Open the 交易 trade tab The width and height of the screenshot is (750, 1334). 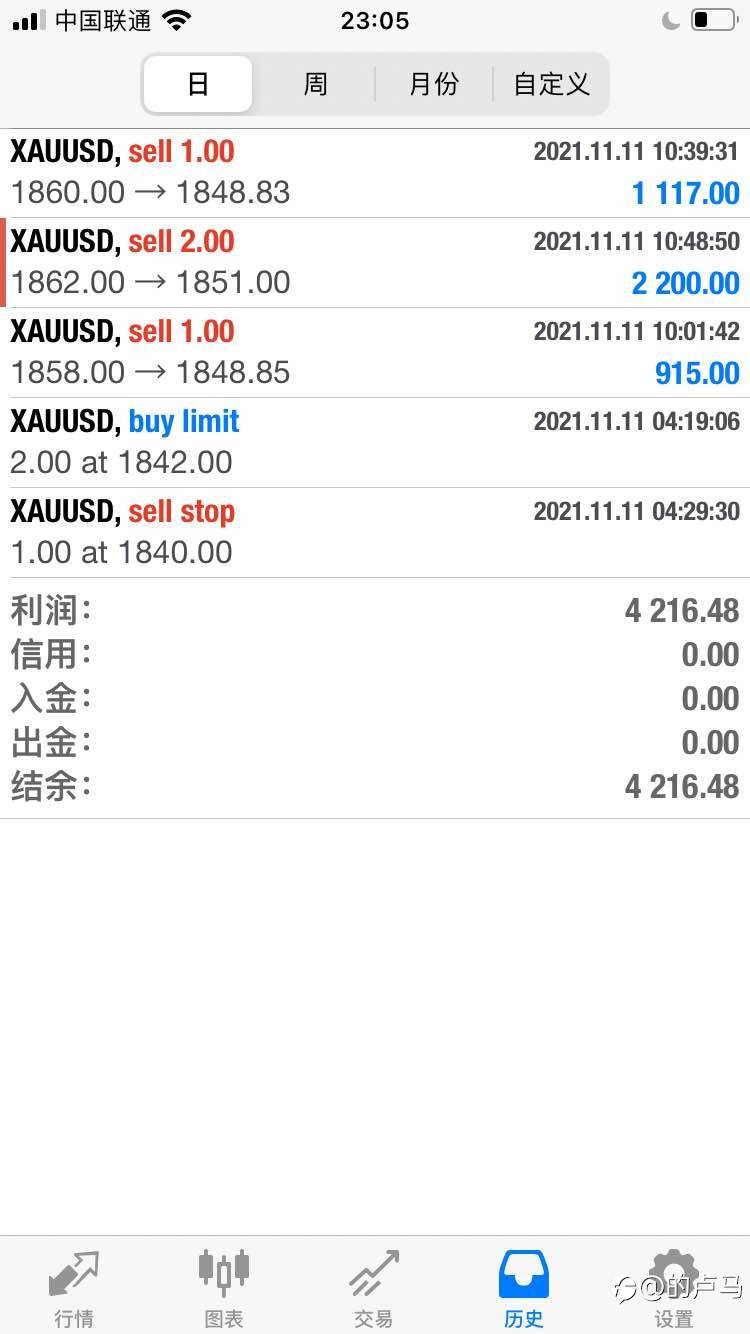374,1287
